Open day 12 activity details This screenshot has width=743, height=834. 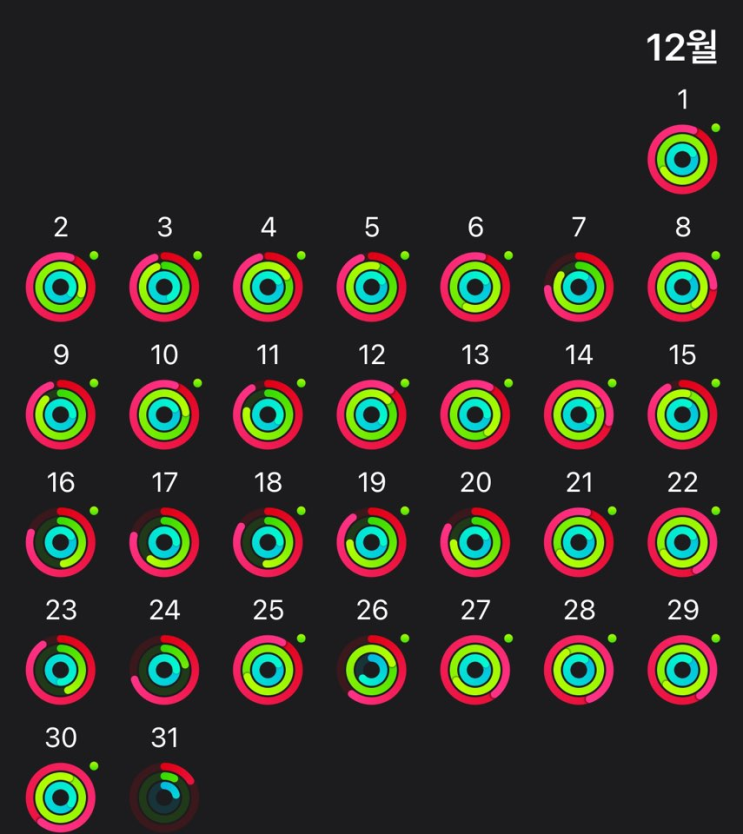[372, 414]
